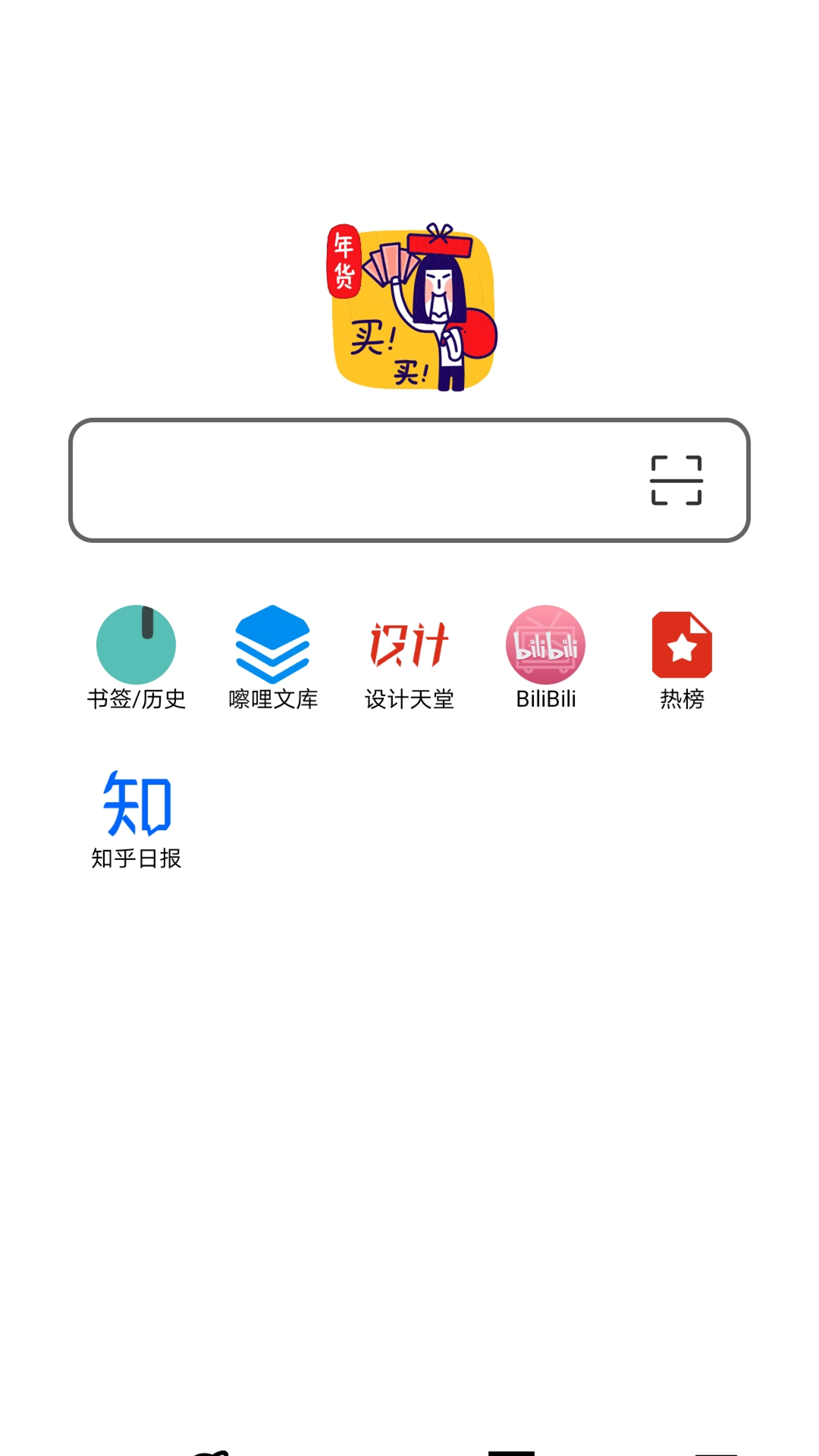View the 热榜 hot list
819x1456 pixels.
[682, 657]
